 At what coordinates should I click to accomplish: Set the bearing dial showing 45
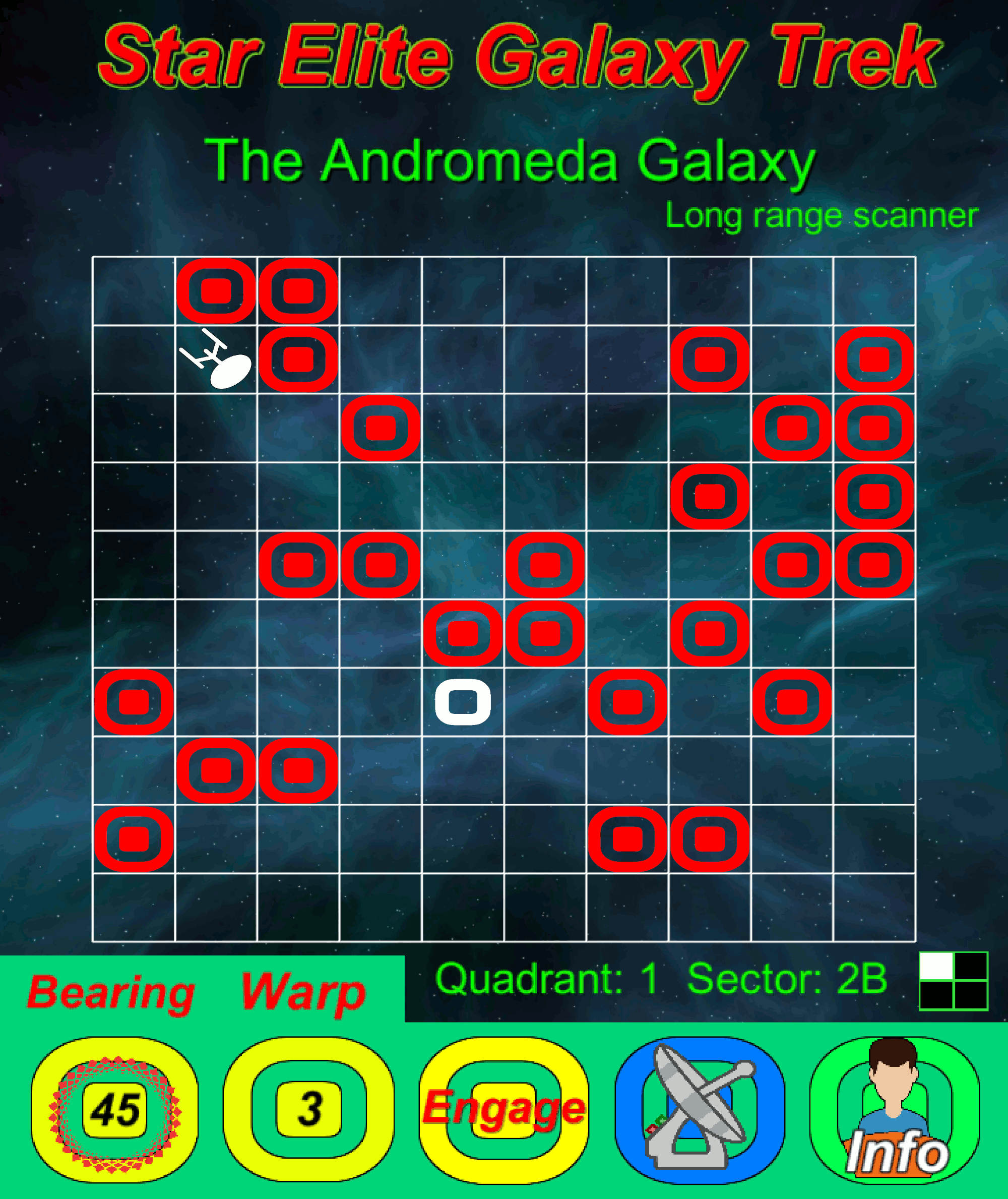point(114,1109)
